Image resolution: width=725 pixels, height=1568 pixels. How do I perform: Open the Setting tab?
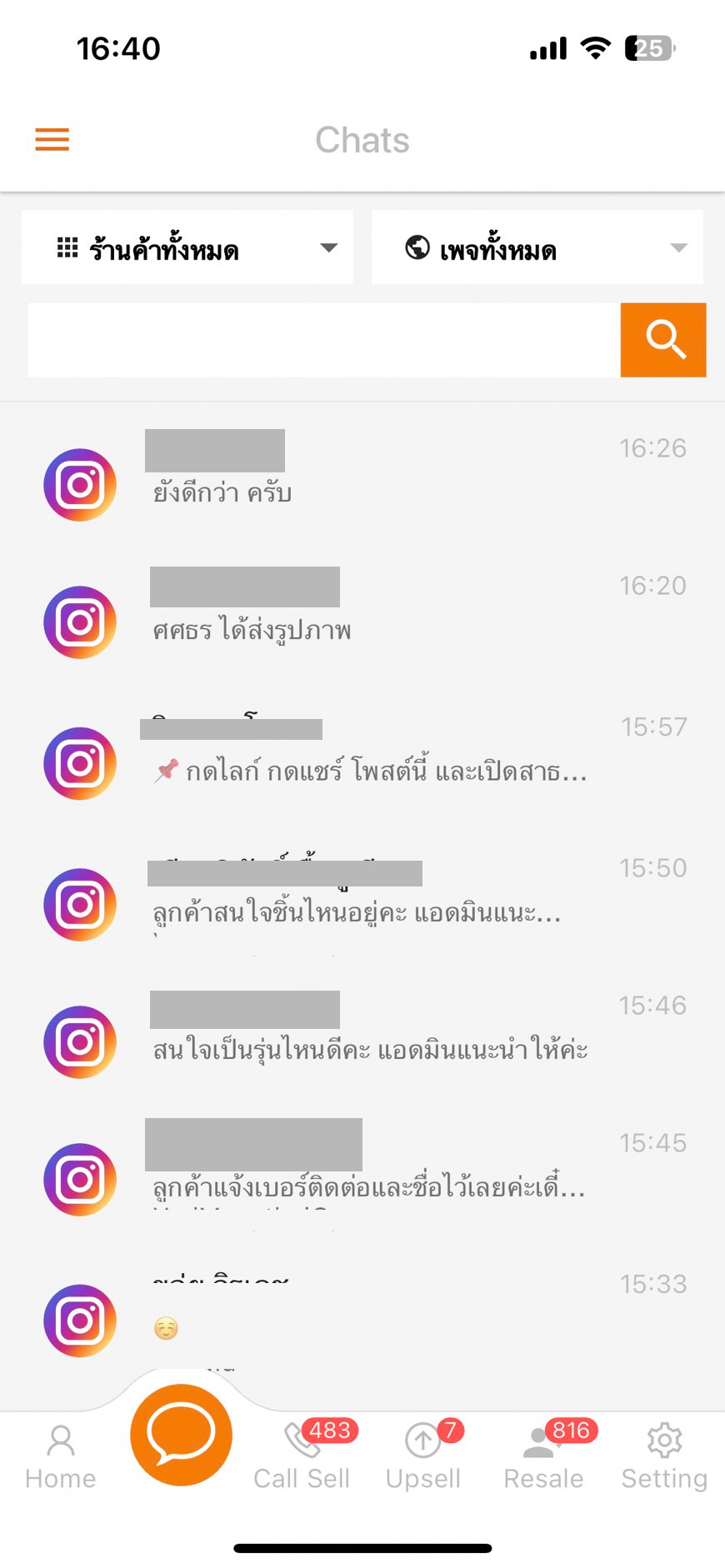[664, 1456]
